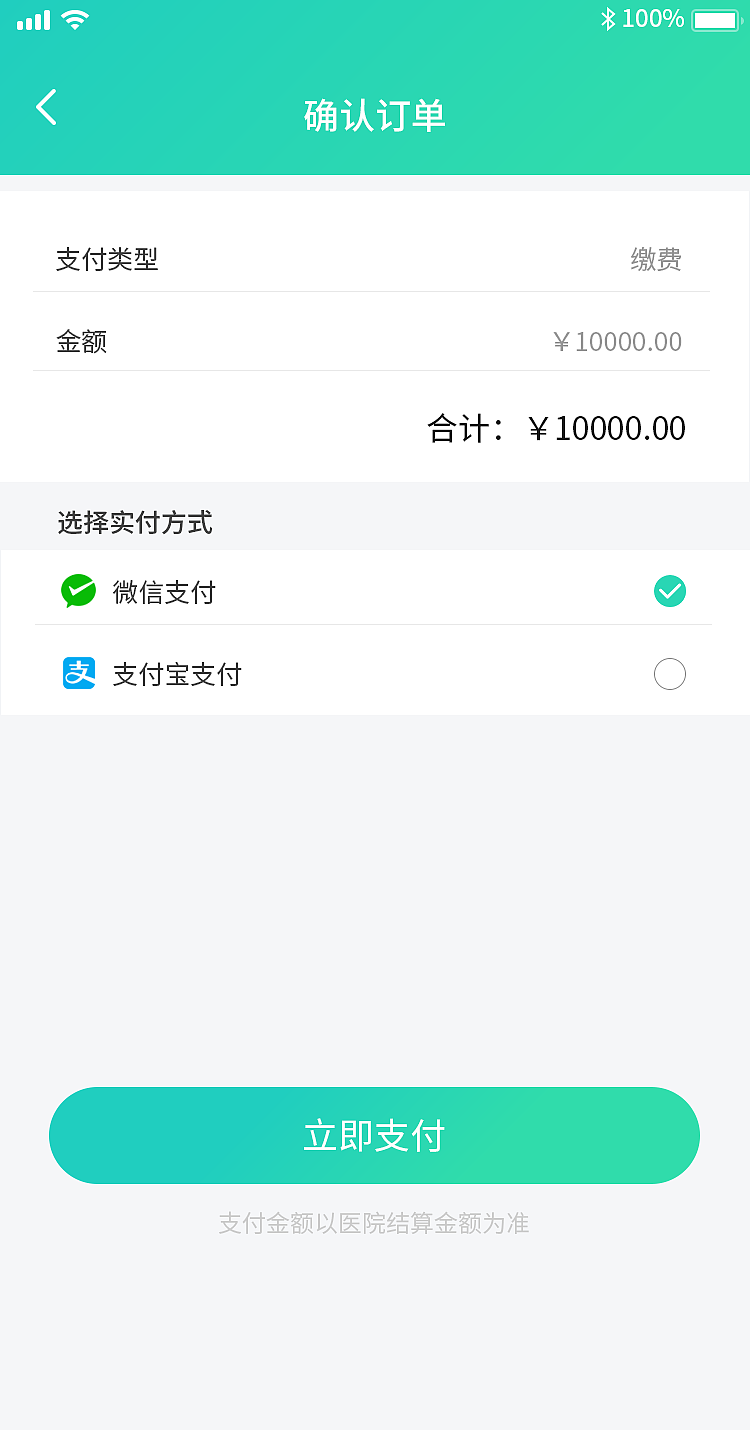Click the 支付金额以医院结算金额为准 notice text
This screenshot has height=1430, width=750.
pyautogui.click(x=375, y=1224)
